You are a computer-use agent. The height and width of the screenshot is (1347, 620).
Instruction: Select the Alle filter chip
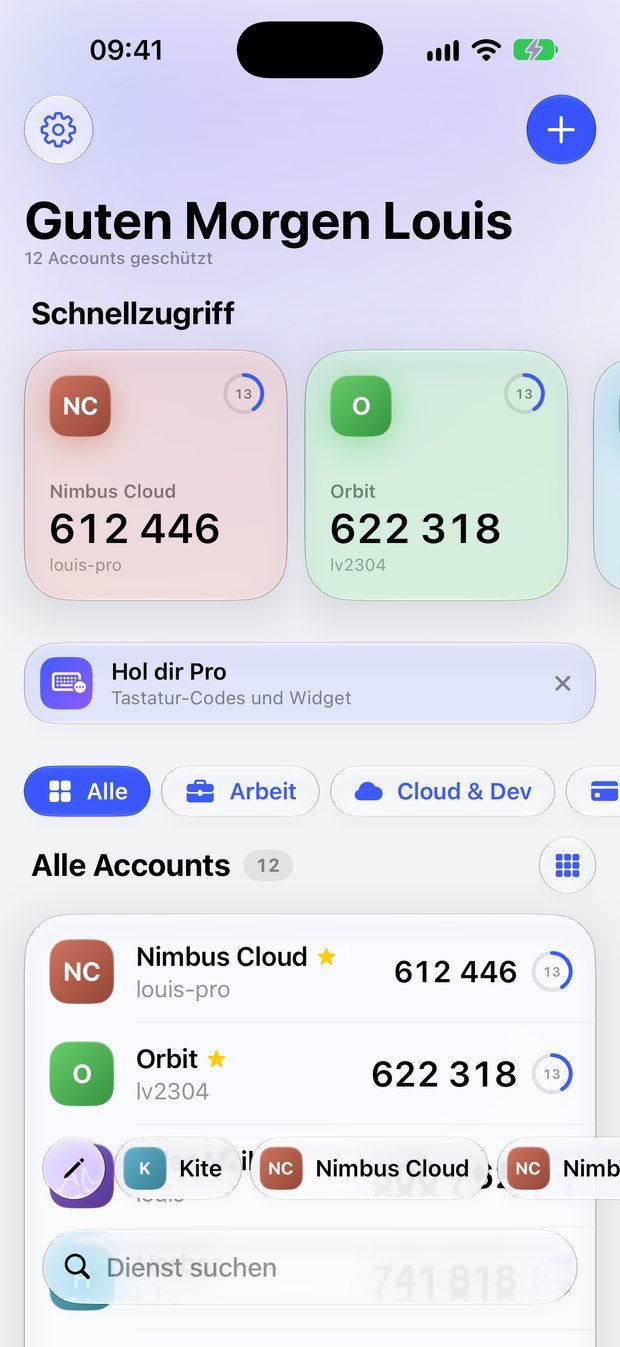[87, 791]
